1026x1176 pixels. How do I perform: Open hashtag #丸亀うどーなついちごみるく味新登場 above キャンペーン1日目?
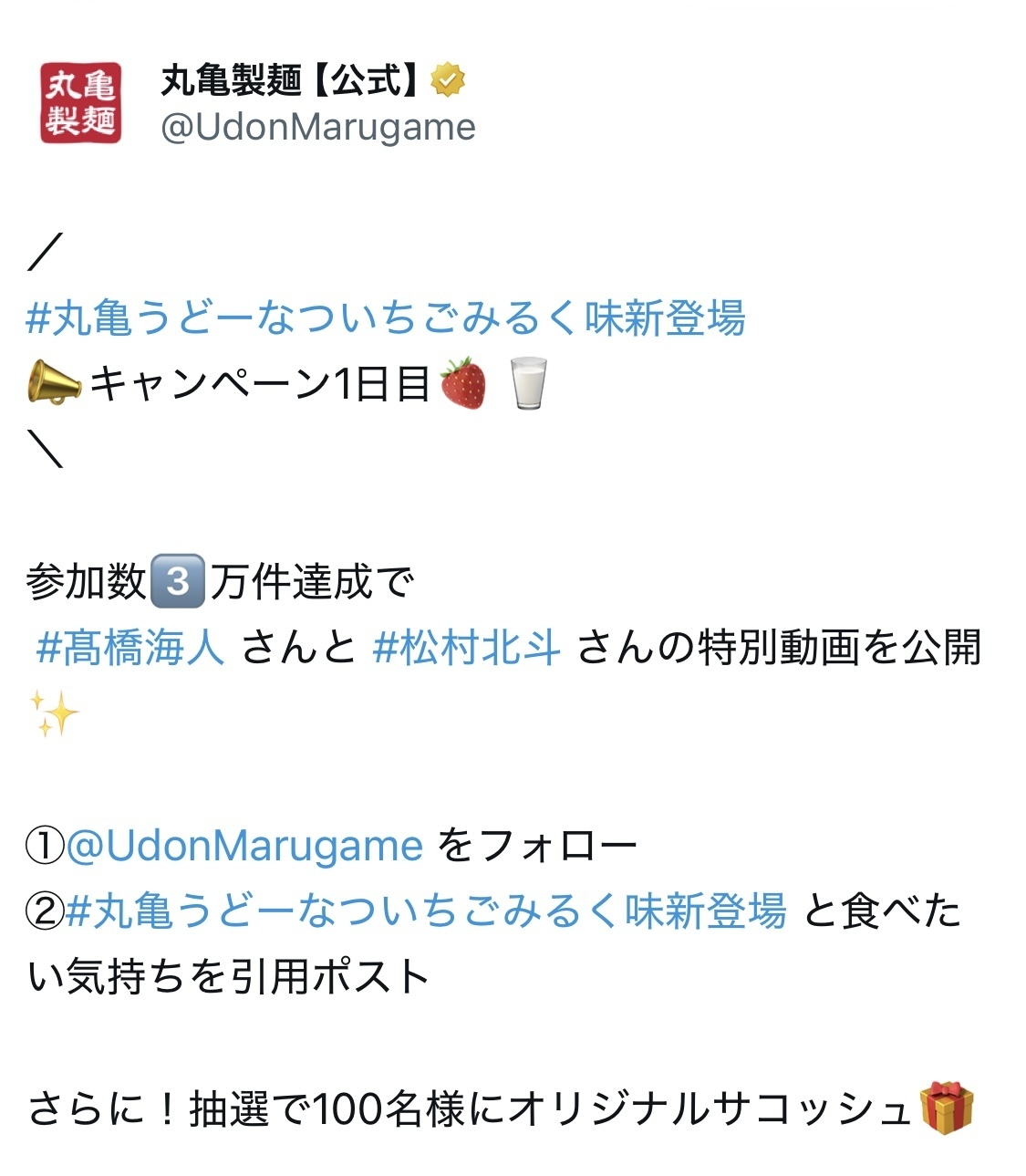385,318
